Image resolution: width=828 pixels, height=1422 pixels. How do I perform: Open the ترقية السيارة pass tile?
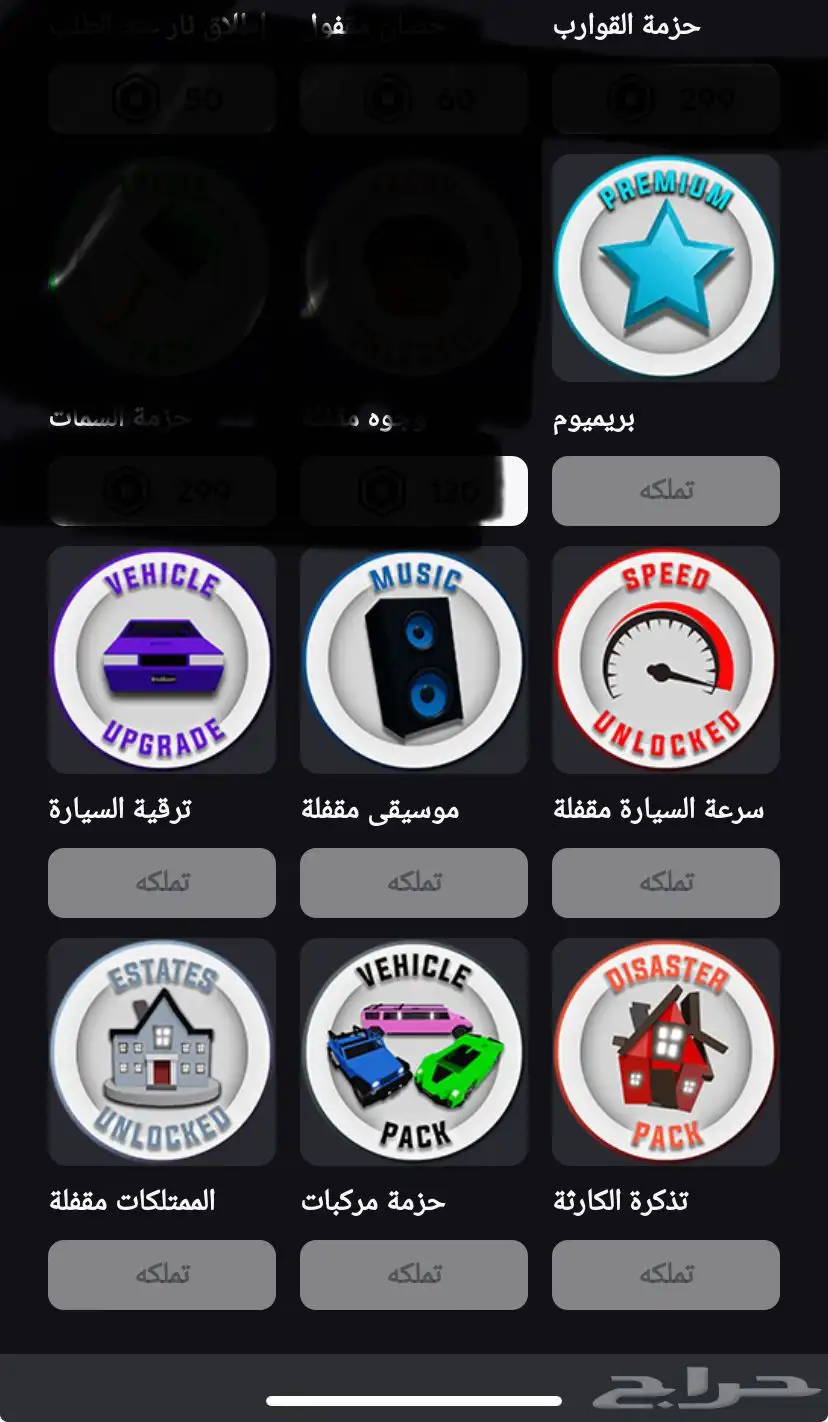(162, 660)
